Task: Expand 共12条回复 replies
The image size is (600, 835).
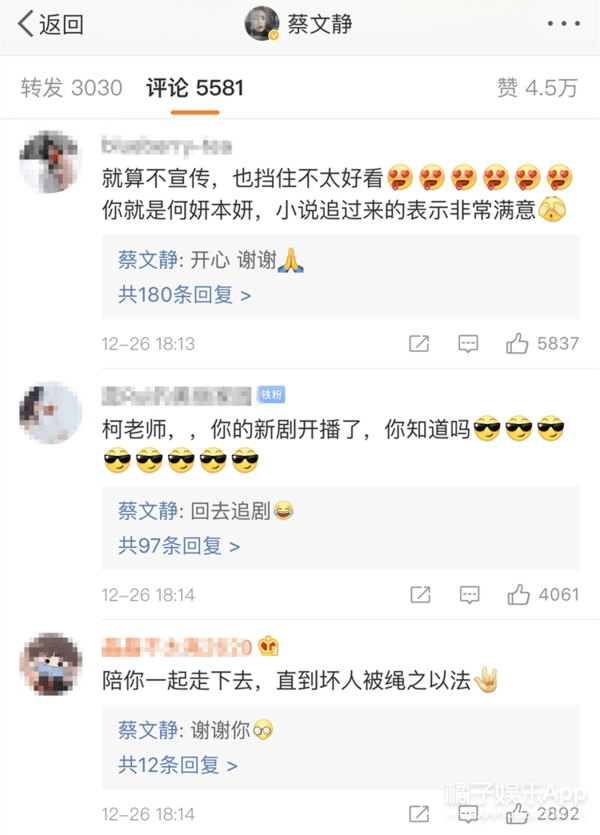Action: coord(179,766)
